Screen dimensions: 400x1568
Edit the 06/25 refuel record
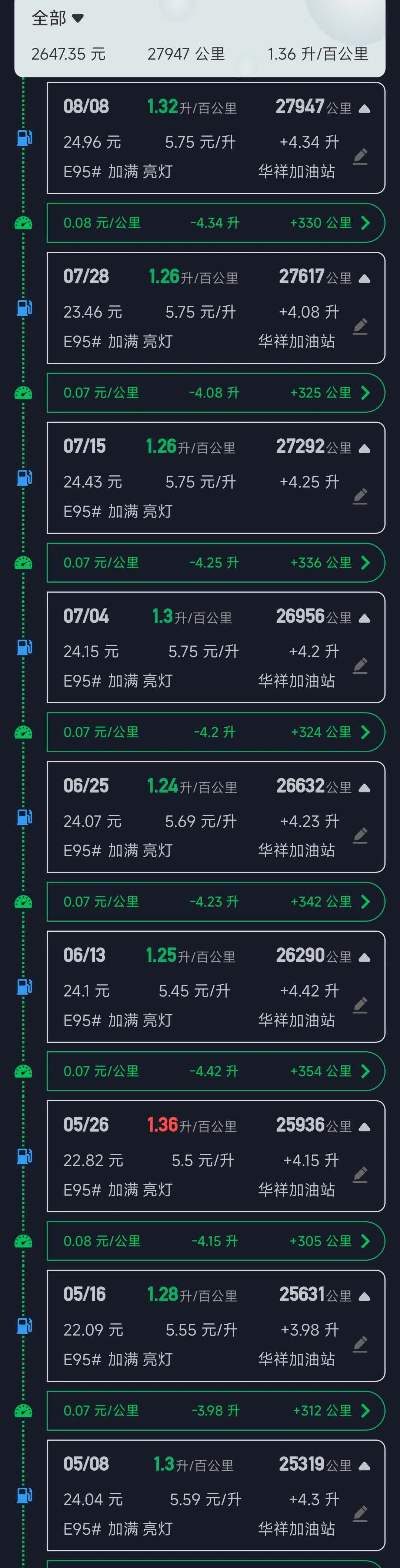point(360,835)
